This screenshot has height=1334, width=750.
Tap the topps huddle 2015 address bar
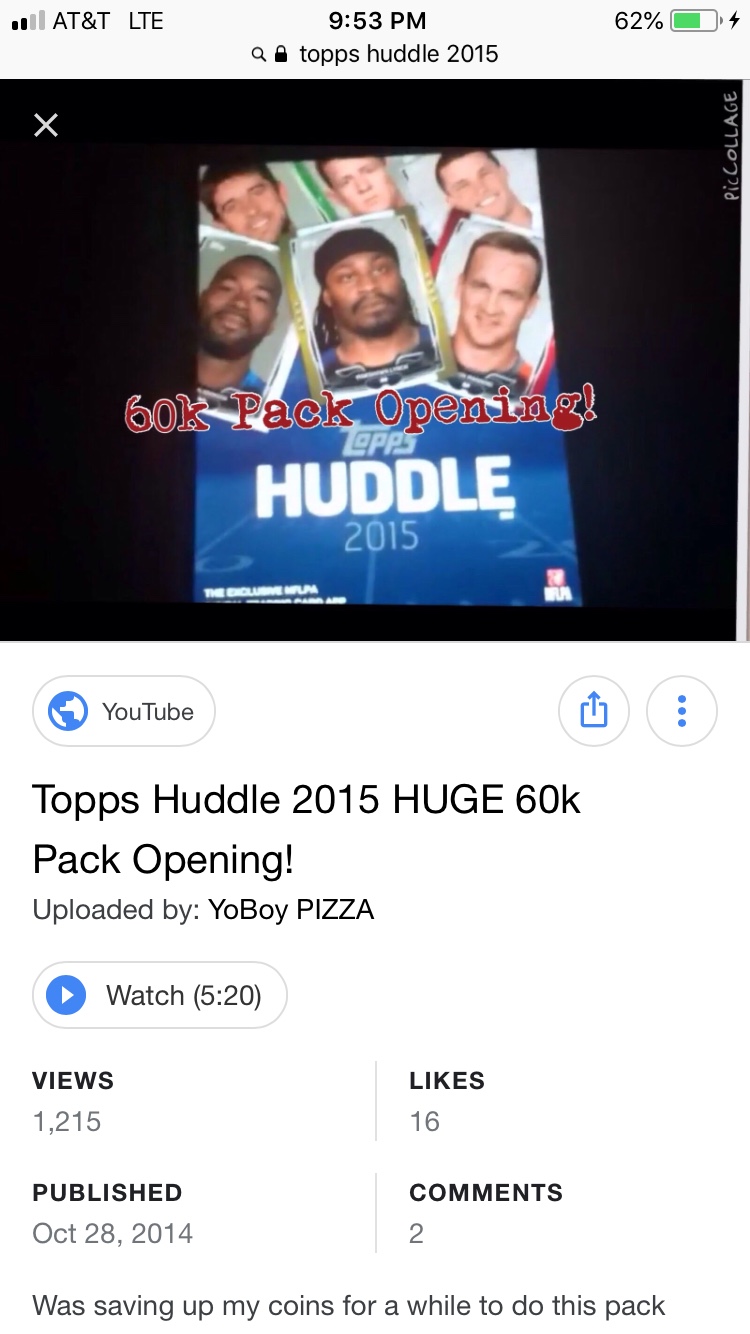pos(375,53)
